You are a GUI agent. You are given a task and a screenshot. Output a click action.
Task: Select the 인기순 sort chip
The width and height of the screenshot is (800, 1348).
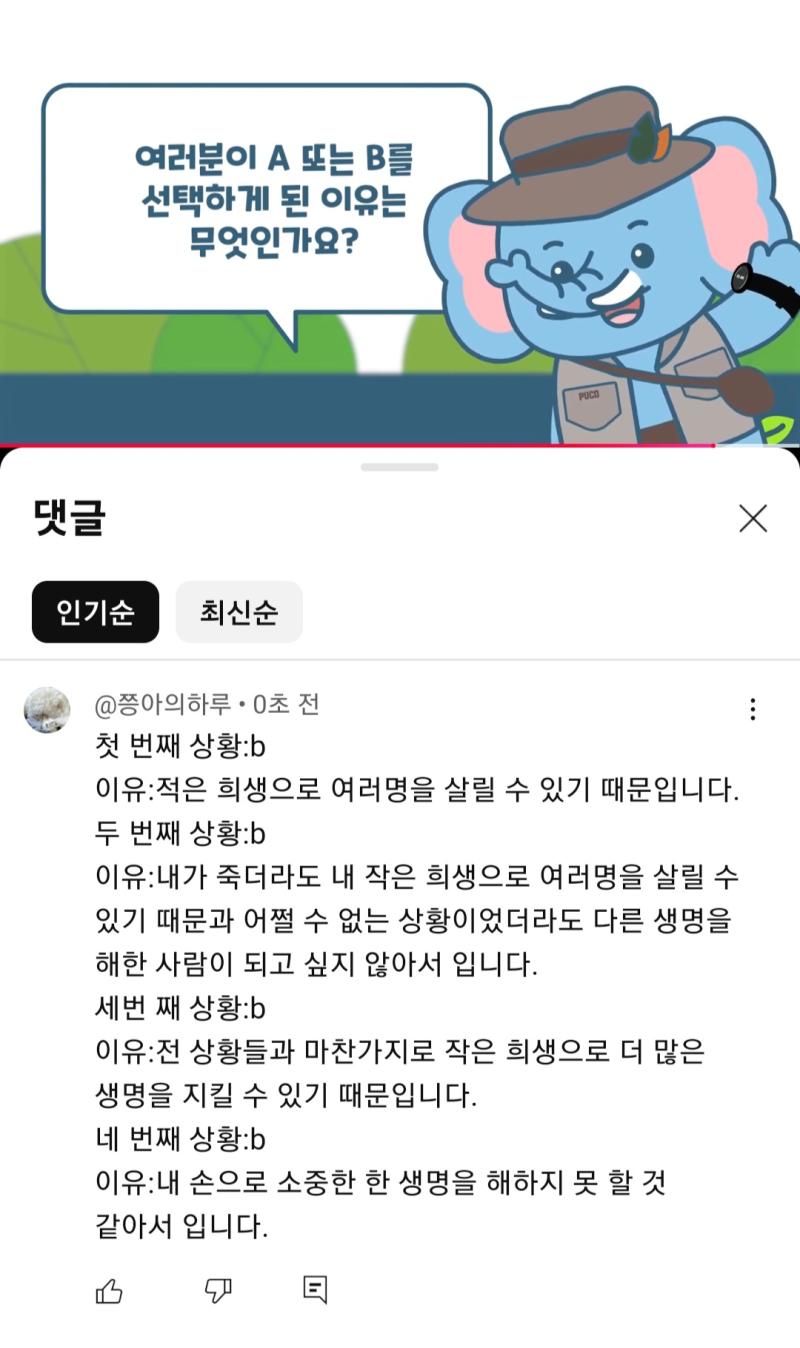pyautogui.click(x=95, y=612)
